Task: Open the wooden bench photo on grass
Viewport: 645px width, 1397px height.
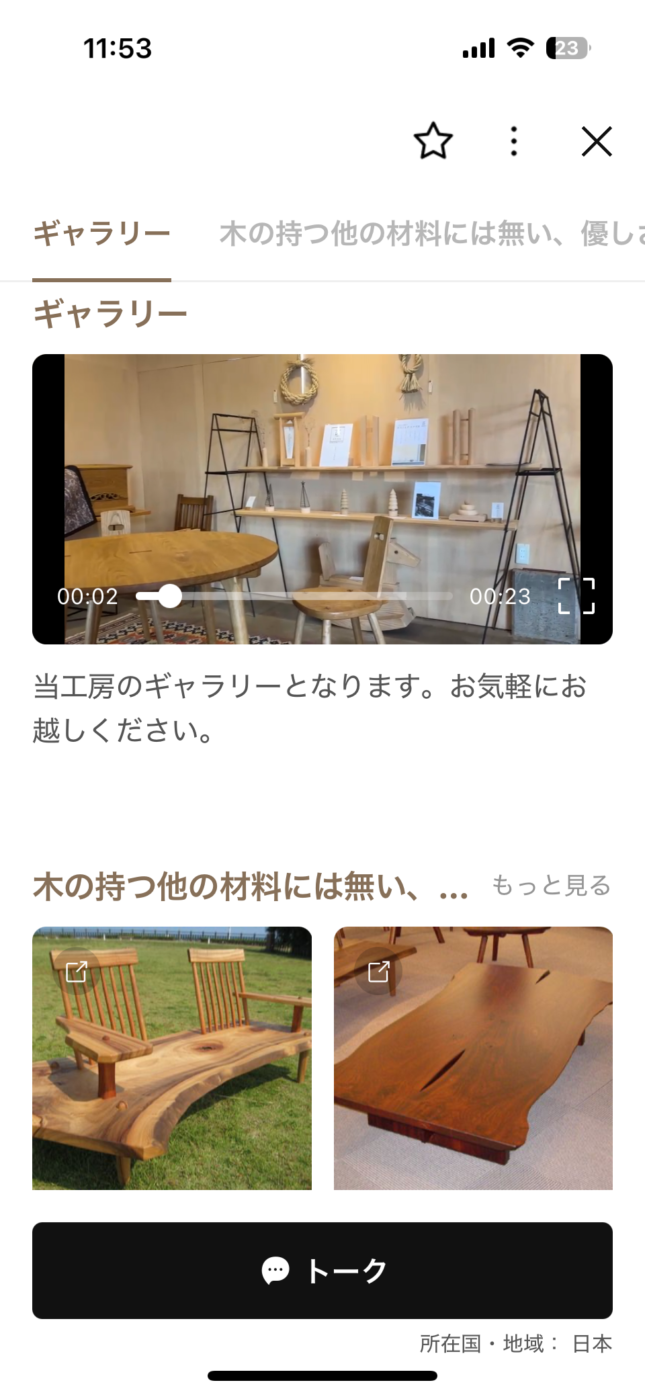Action: click(x=172, y=1058)
